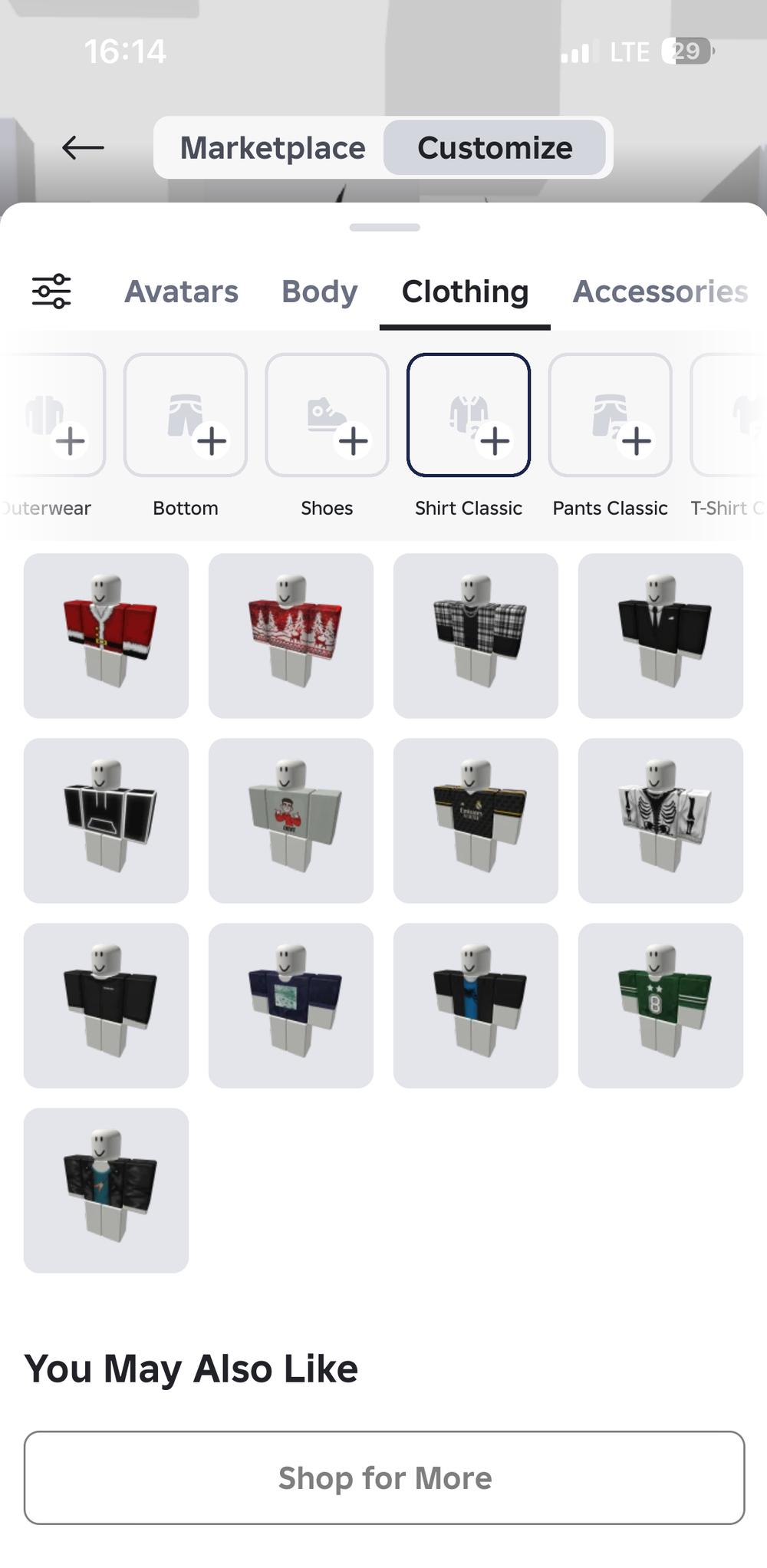Choose the Shoes clothing category
This screenshot has height=1568, width=767.
click(x=327, y=415)
